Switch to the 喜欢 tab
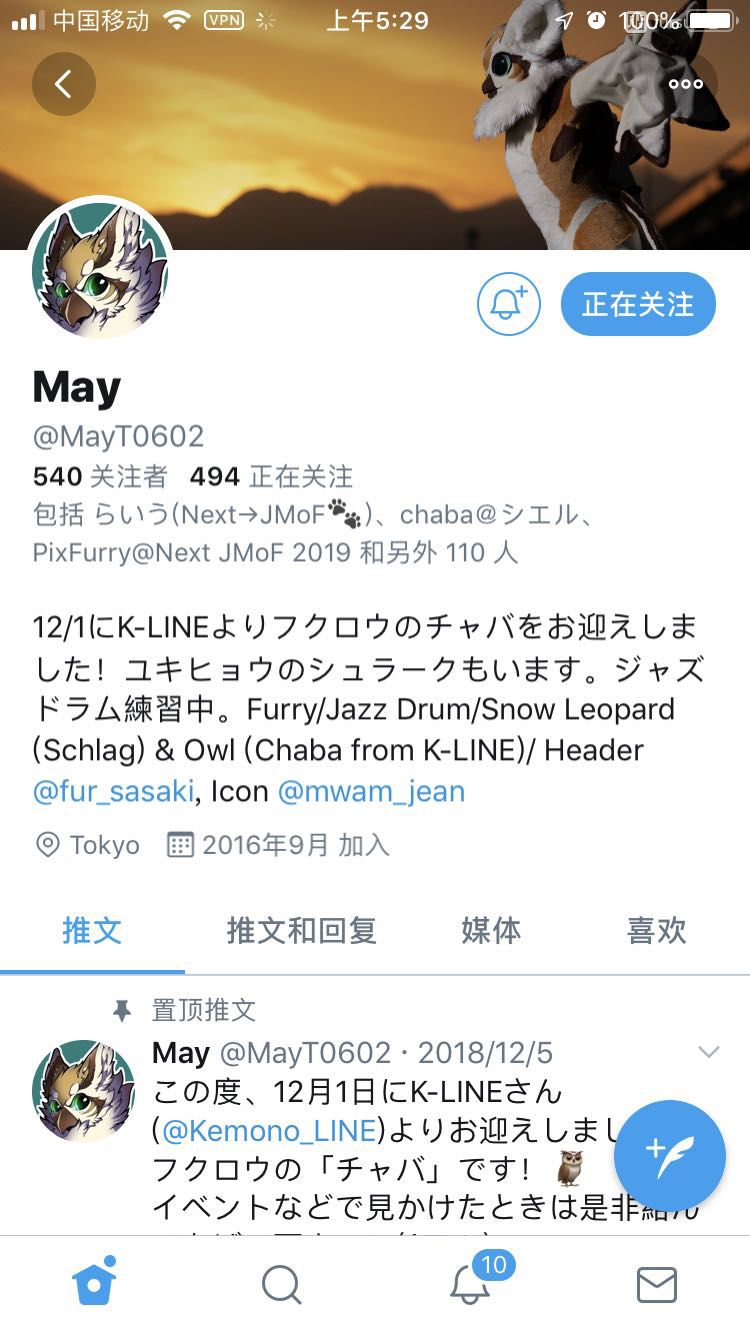Image resolution: width=750 pixels, height=1334 pixels. 656,930
